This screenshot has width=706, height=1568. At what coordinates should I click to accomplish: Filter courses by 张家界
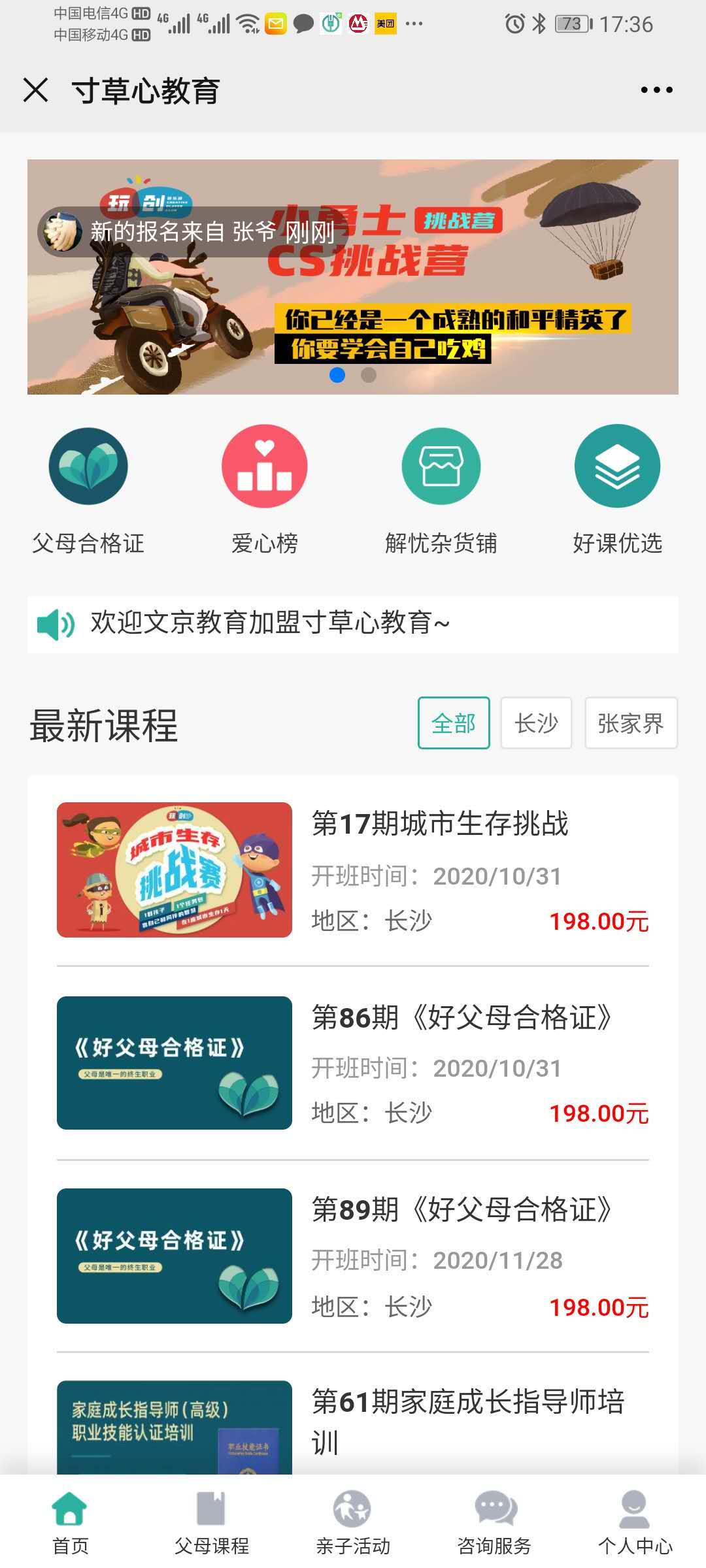point(631,723)
